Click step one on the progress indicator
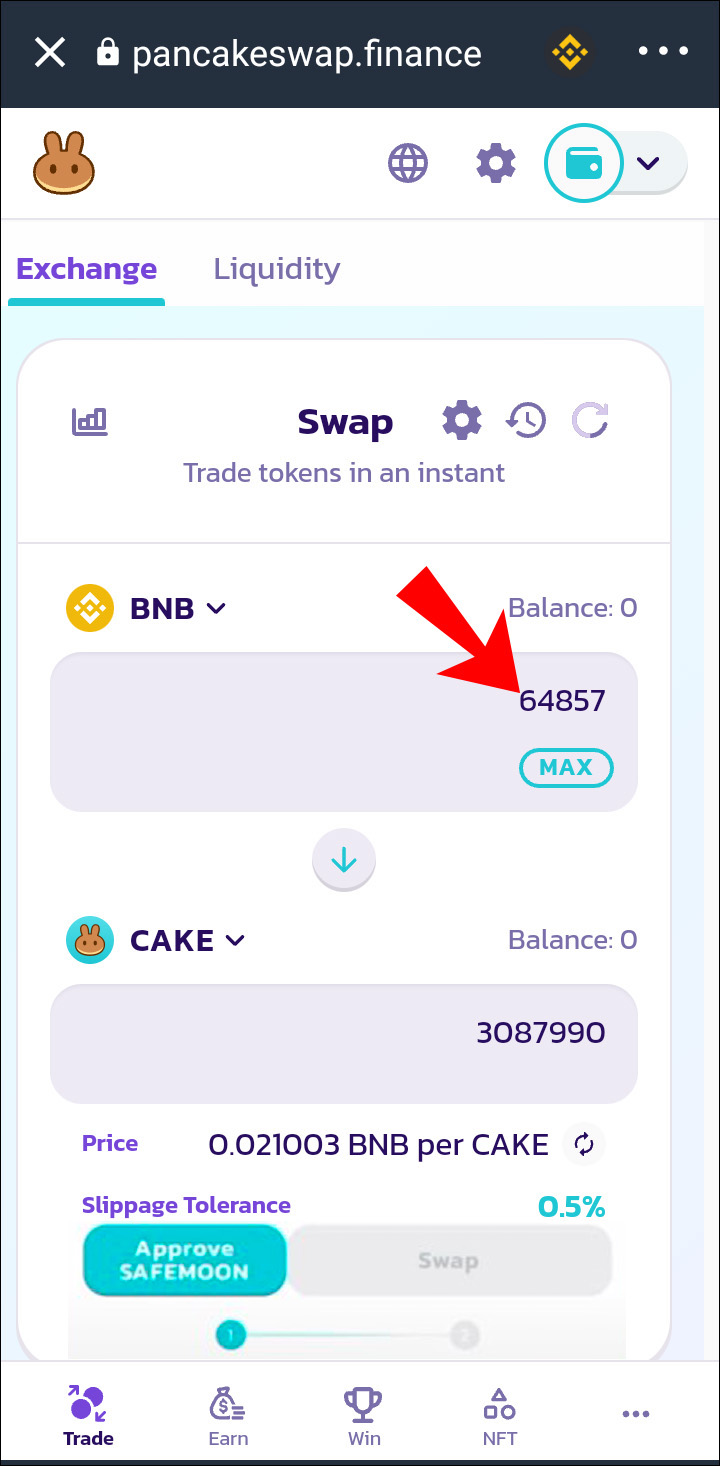 (230, 1335)
